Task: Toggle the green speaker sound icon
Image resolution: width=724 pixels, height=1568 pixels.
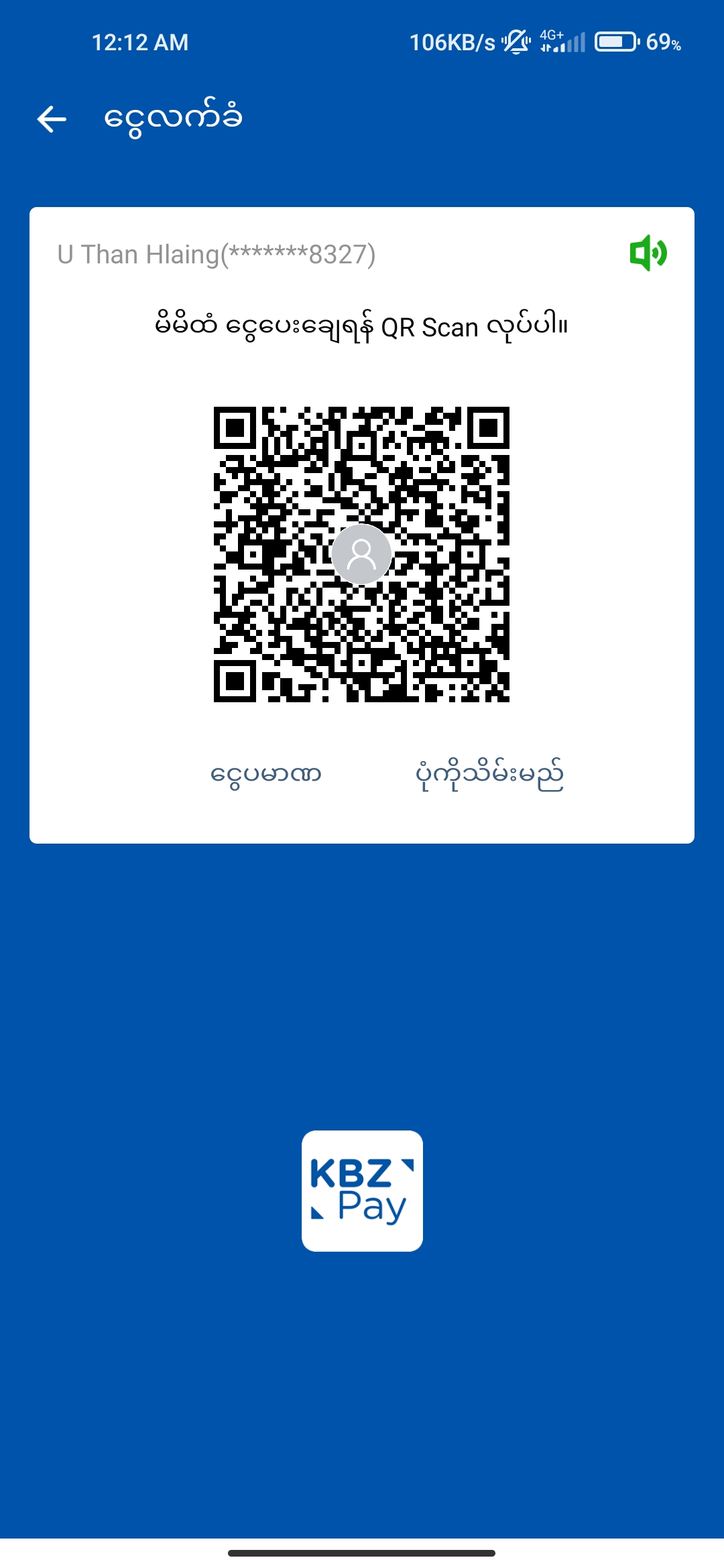Action: click(x=648, y=253)
